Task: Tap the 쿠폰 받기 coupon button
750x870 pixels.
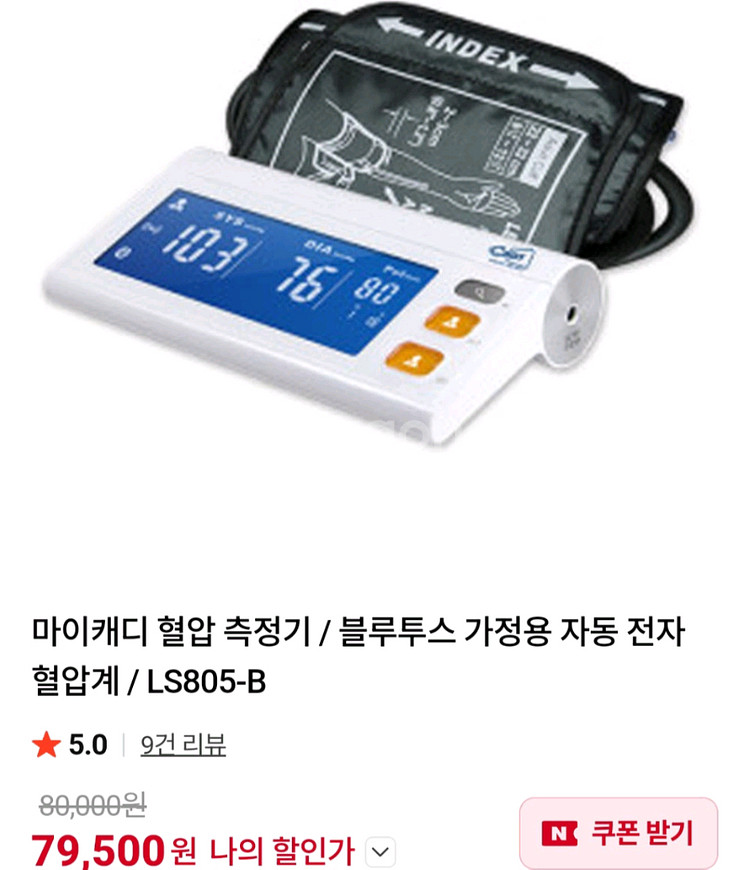Action: [x=618, y=832]
